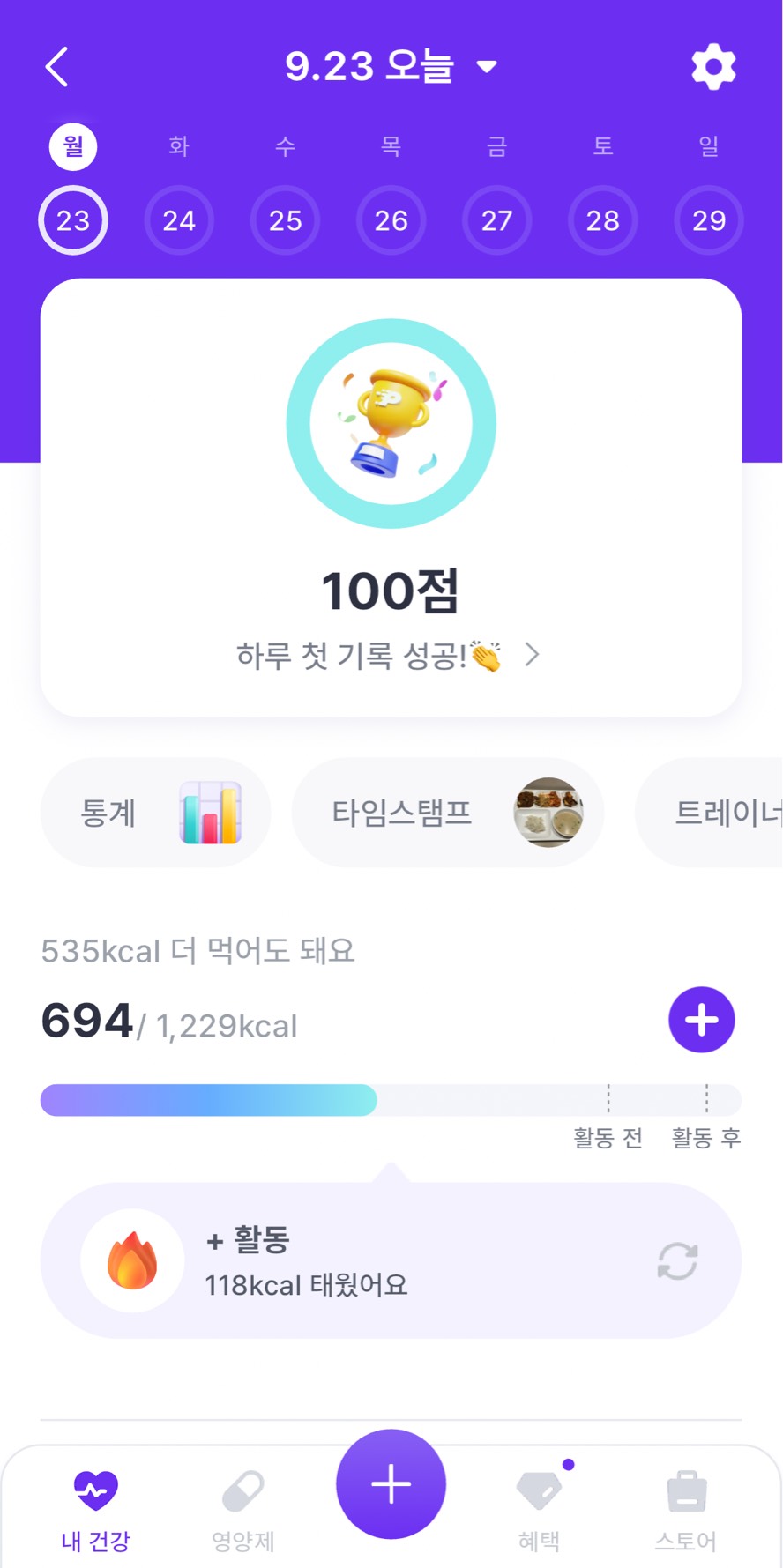Image resolution: width=783 pixels, height=1568 pixels.
Task: Open the 활동 card
Action: pos(353,1261)
